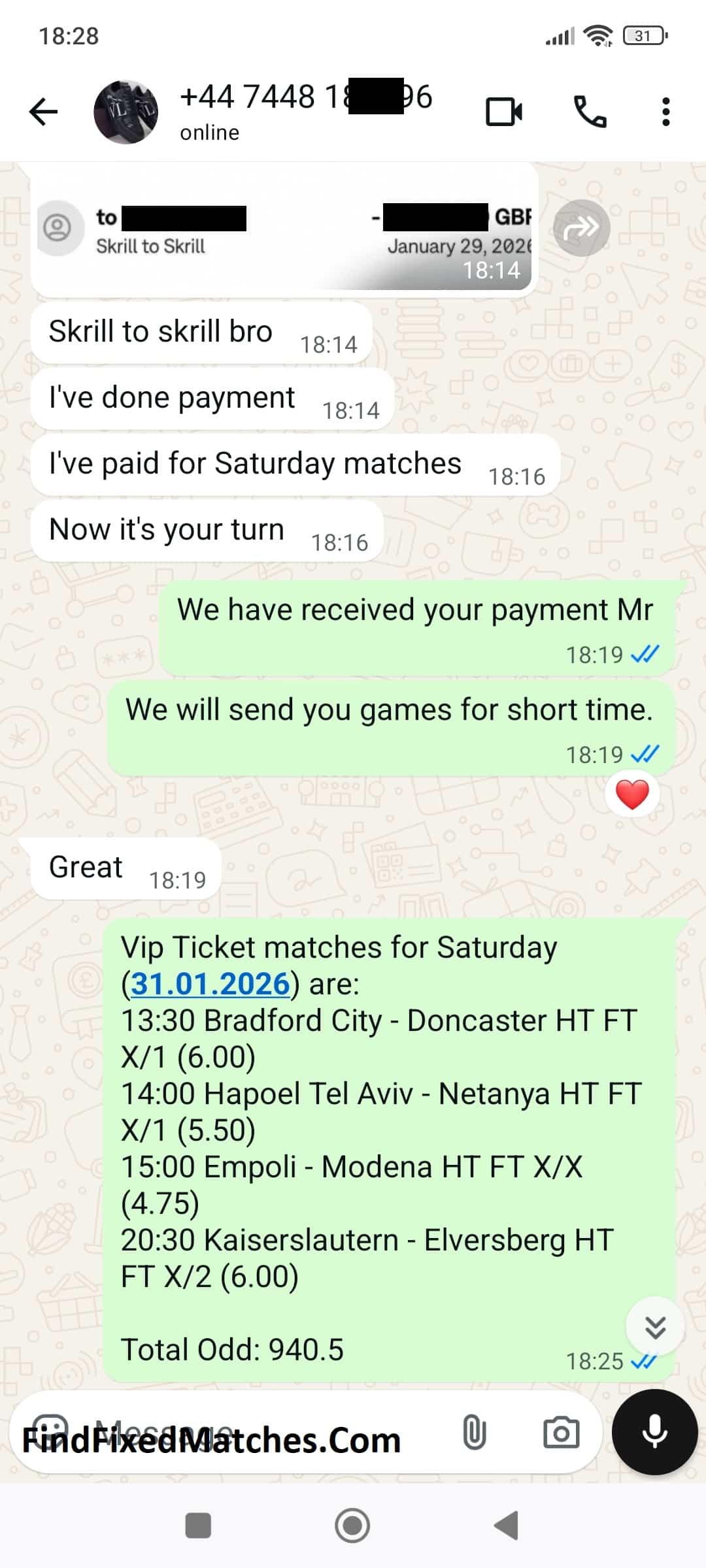Viewport: 706px width, 1568px height.
Task: Go to the system home screen
Action: (352, 1526)
